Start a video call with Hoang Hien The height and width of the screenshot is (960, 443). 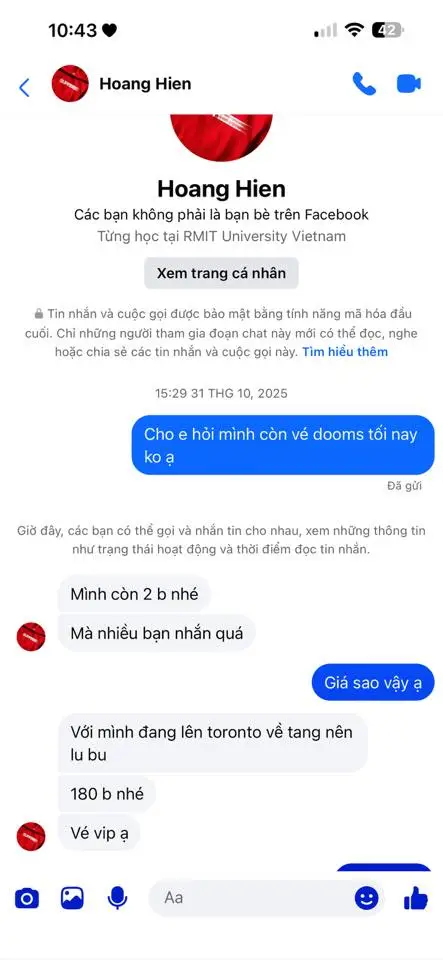coord(409,84)
